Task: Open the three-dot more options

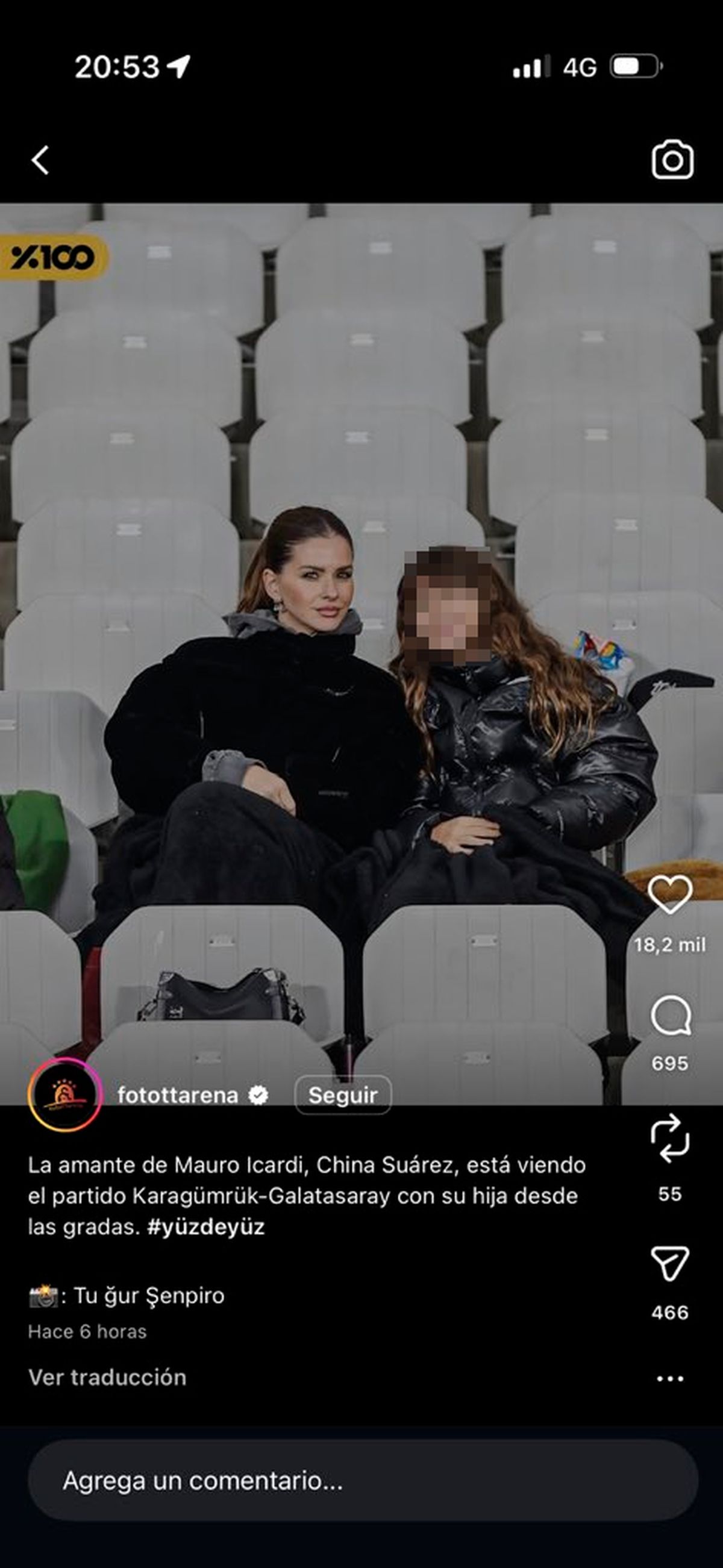Action: (669, 1378)
